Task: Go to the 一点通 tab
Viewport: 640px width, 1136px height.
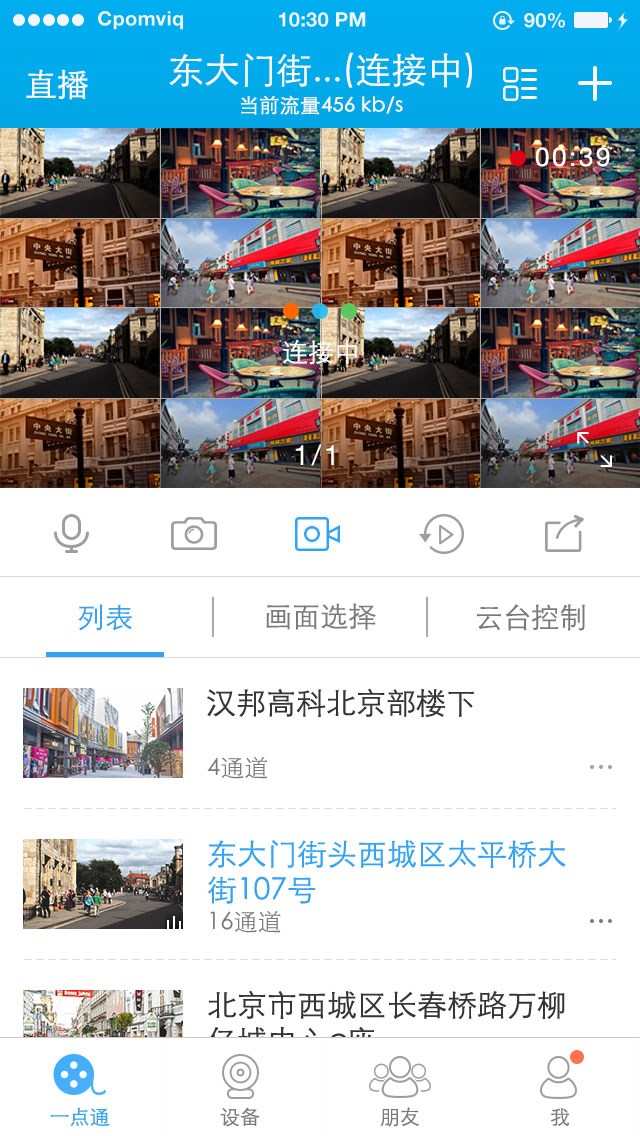Action: tap(79, 1089)
